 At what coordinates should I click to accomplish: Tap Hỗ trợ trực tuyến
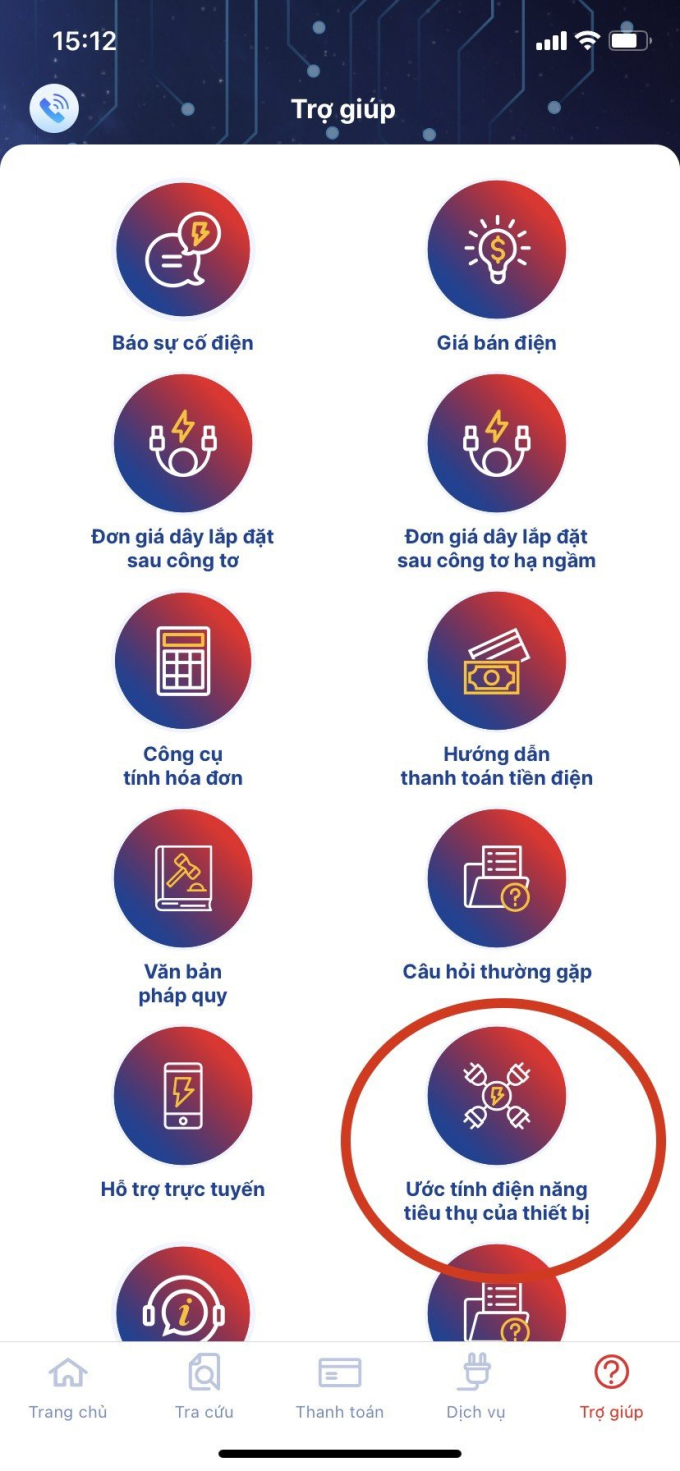pos(183,1096)
